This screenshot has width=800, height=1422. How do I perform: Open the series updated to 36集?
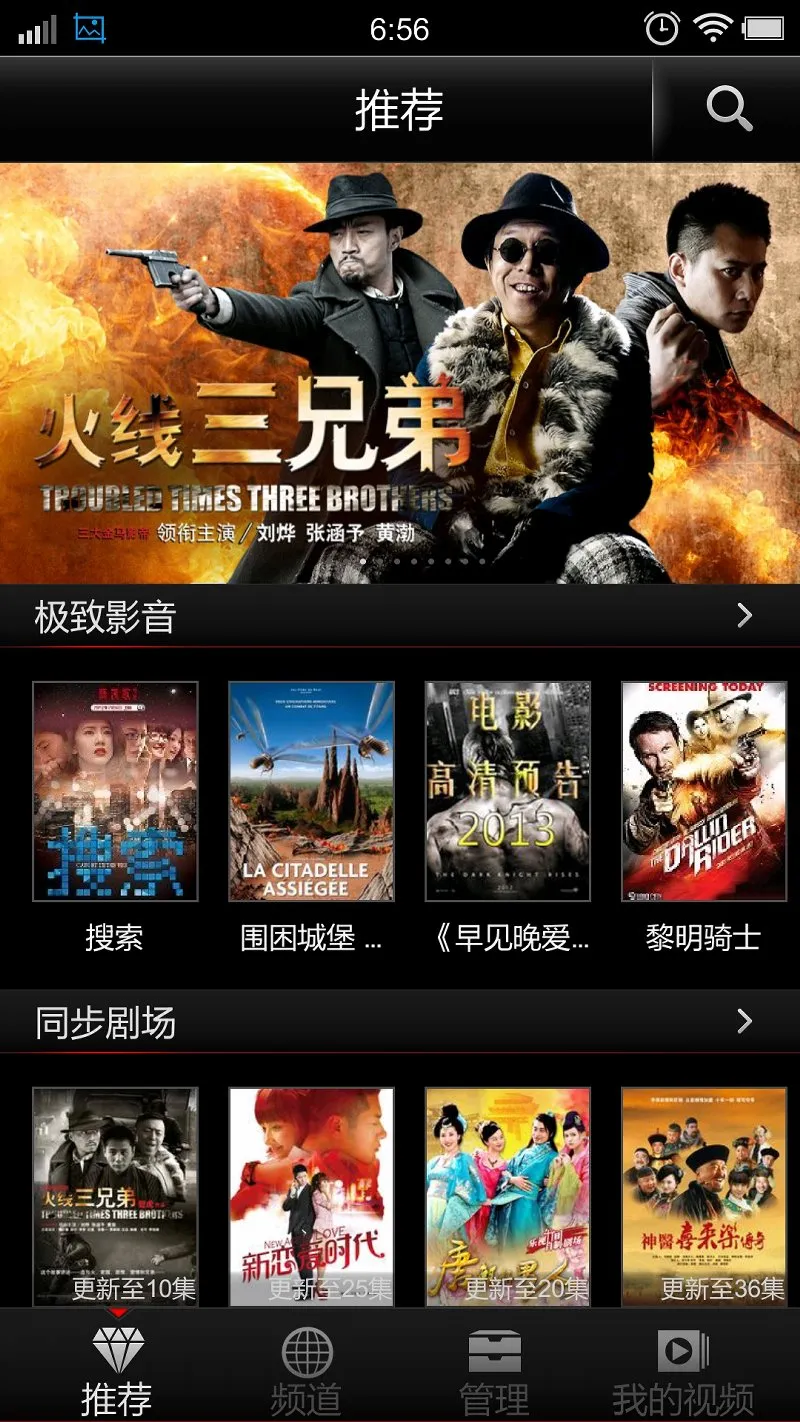pyautogui.click(x=703, y=1197)
